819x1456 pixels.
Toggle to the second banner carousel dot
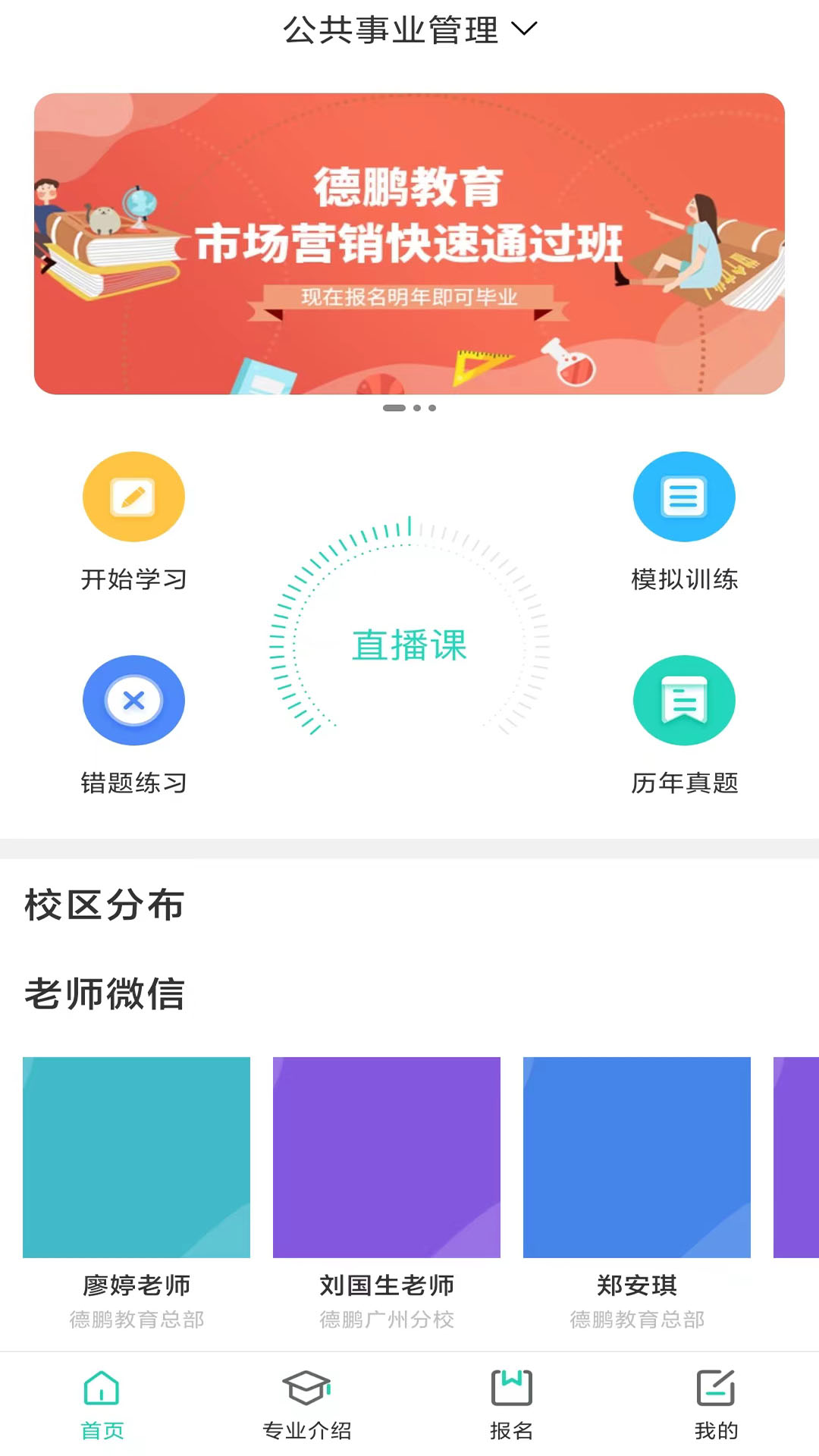[x=416, y=408]
